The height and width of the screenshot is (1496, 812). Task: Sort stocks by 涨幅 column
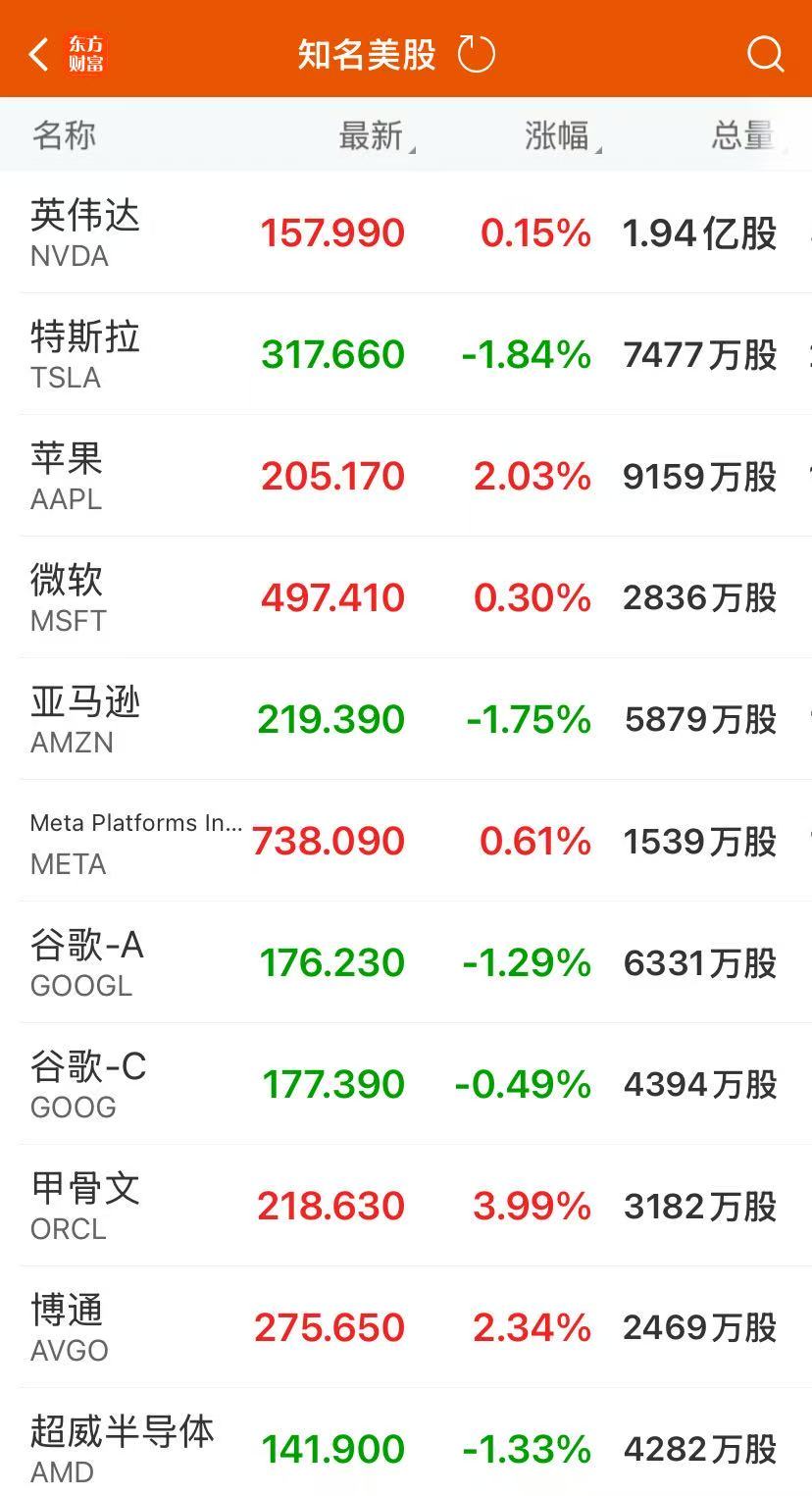click(x=559, y=136)
